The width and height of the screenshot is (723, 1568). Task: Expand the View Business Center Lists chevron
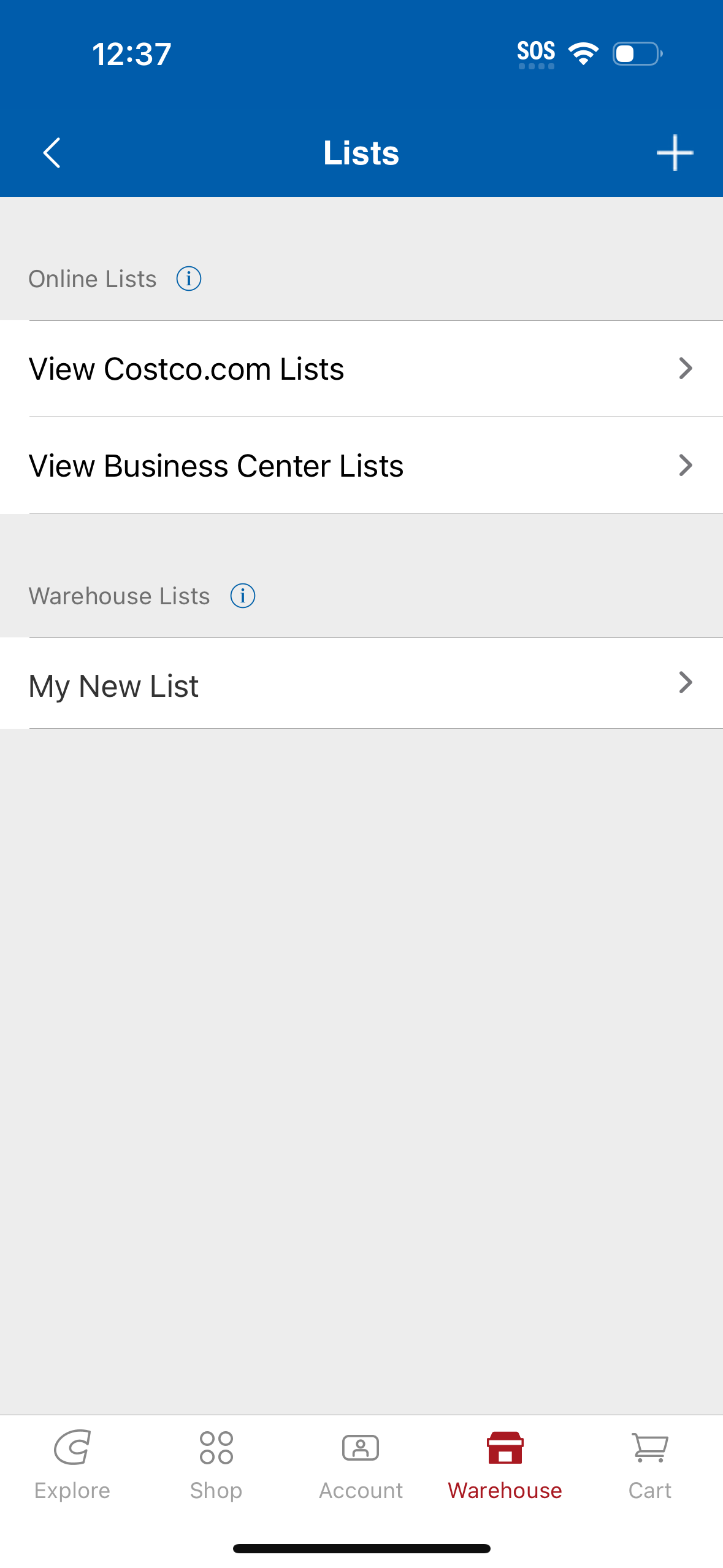(x=686, y=466)
